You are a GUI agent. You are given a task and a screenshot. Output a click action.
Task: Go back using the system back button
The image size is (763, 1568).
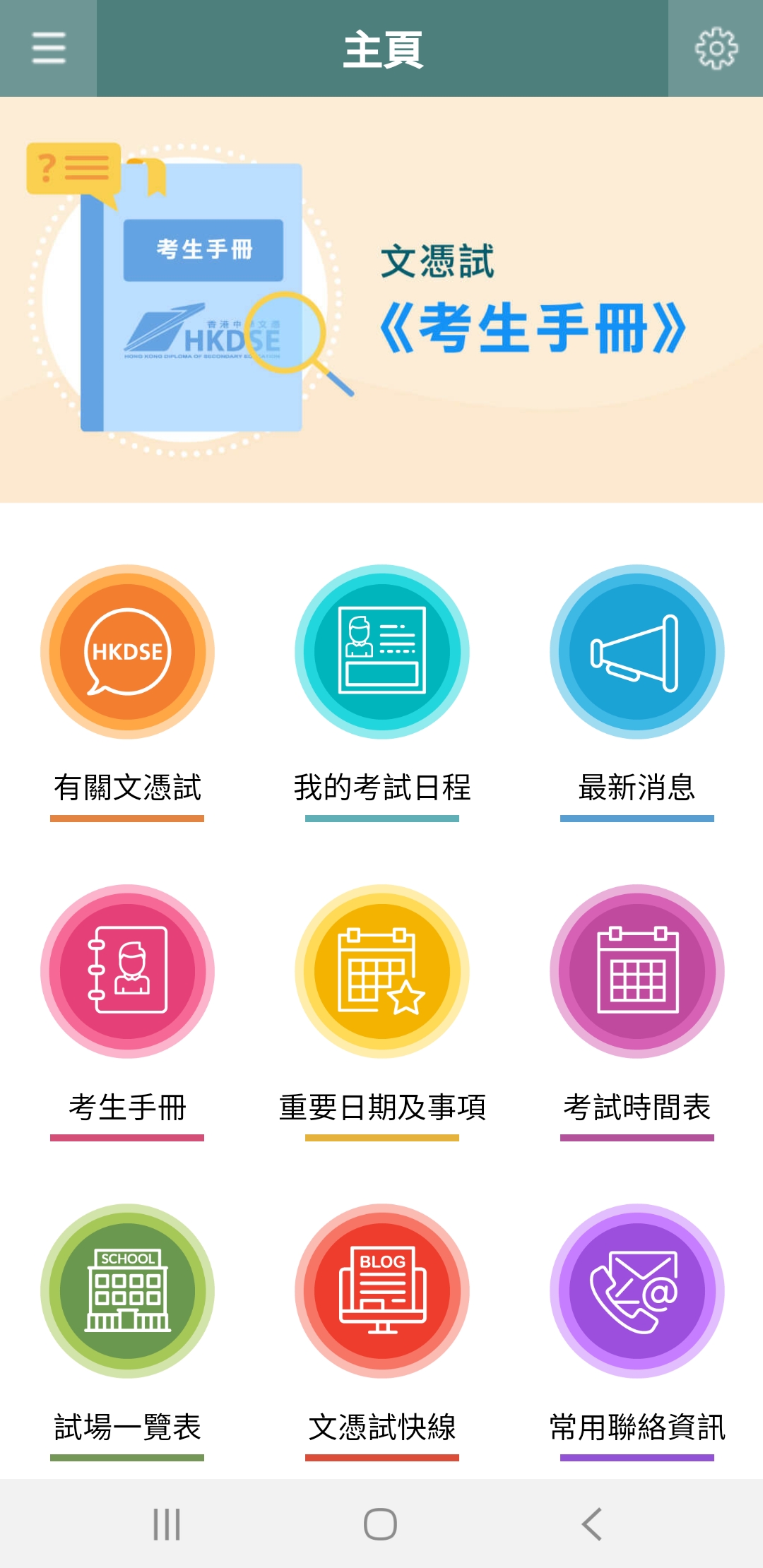[x=592, y=1524]
